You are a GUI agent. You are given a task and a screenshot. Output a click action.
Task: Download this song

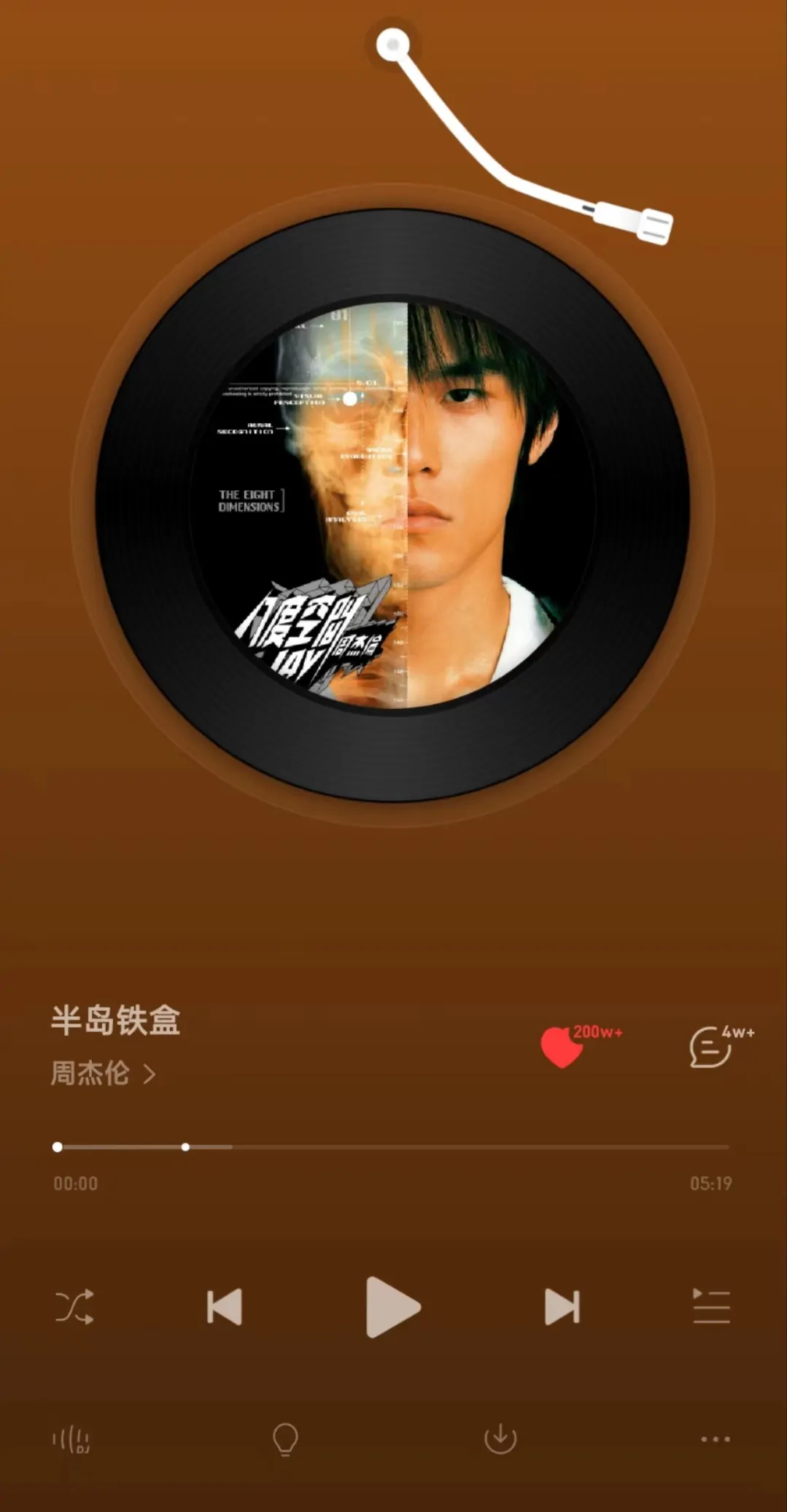500,1439
